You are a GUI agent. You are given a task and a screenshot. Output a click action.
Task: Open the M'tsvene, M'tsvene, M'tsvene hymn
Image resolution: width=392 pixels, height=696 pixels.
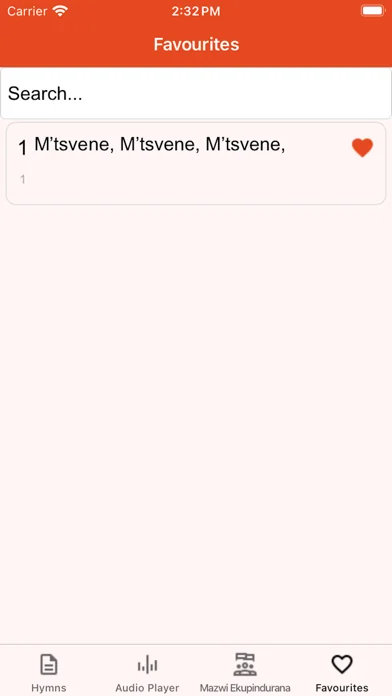(x=196, y=163)
